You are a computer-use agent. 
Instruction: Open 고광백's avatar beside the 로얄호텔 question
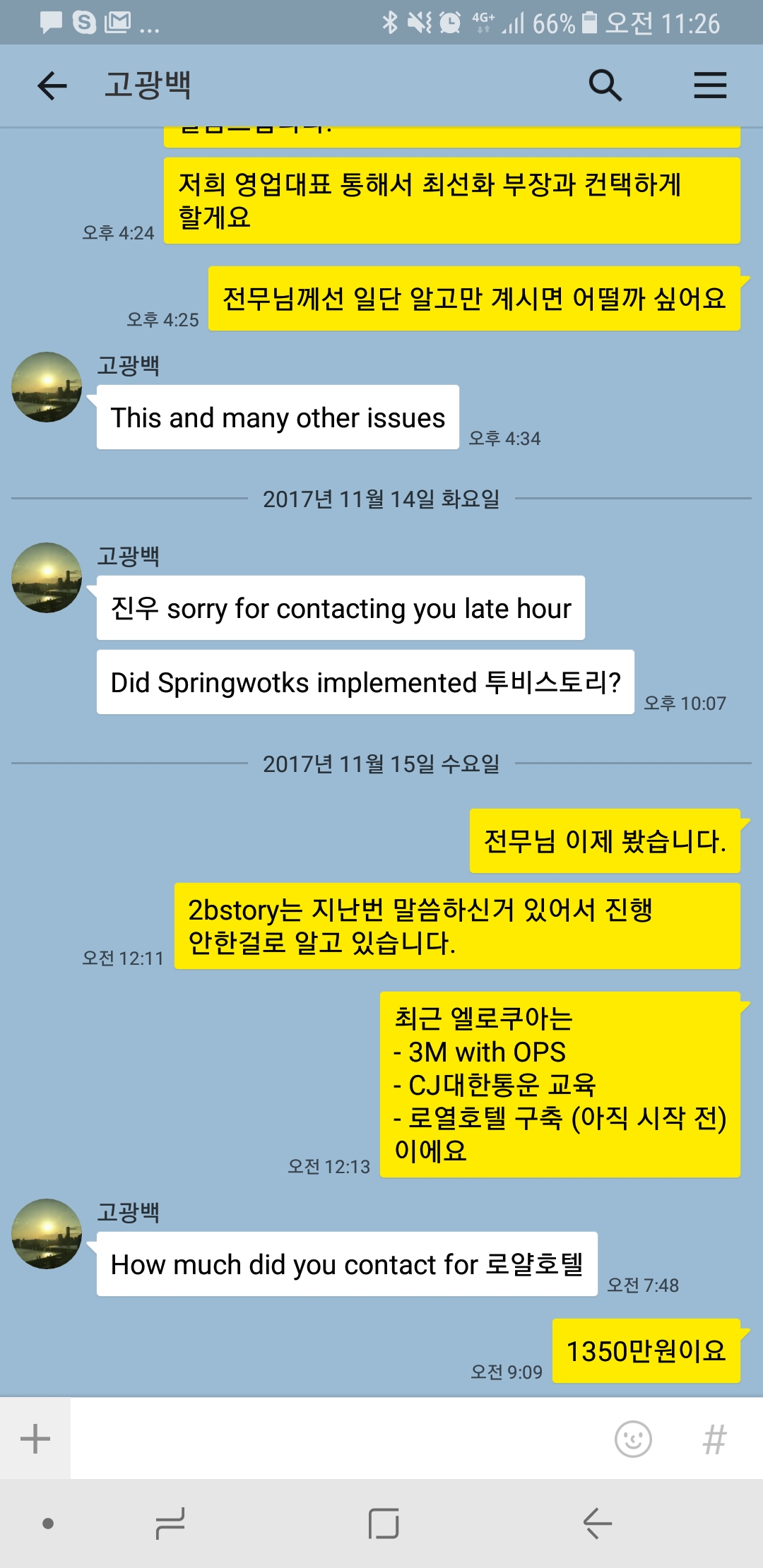[47, 1234]
